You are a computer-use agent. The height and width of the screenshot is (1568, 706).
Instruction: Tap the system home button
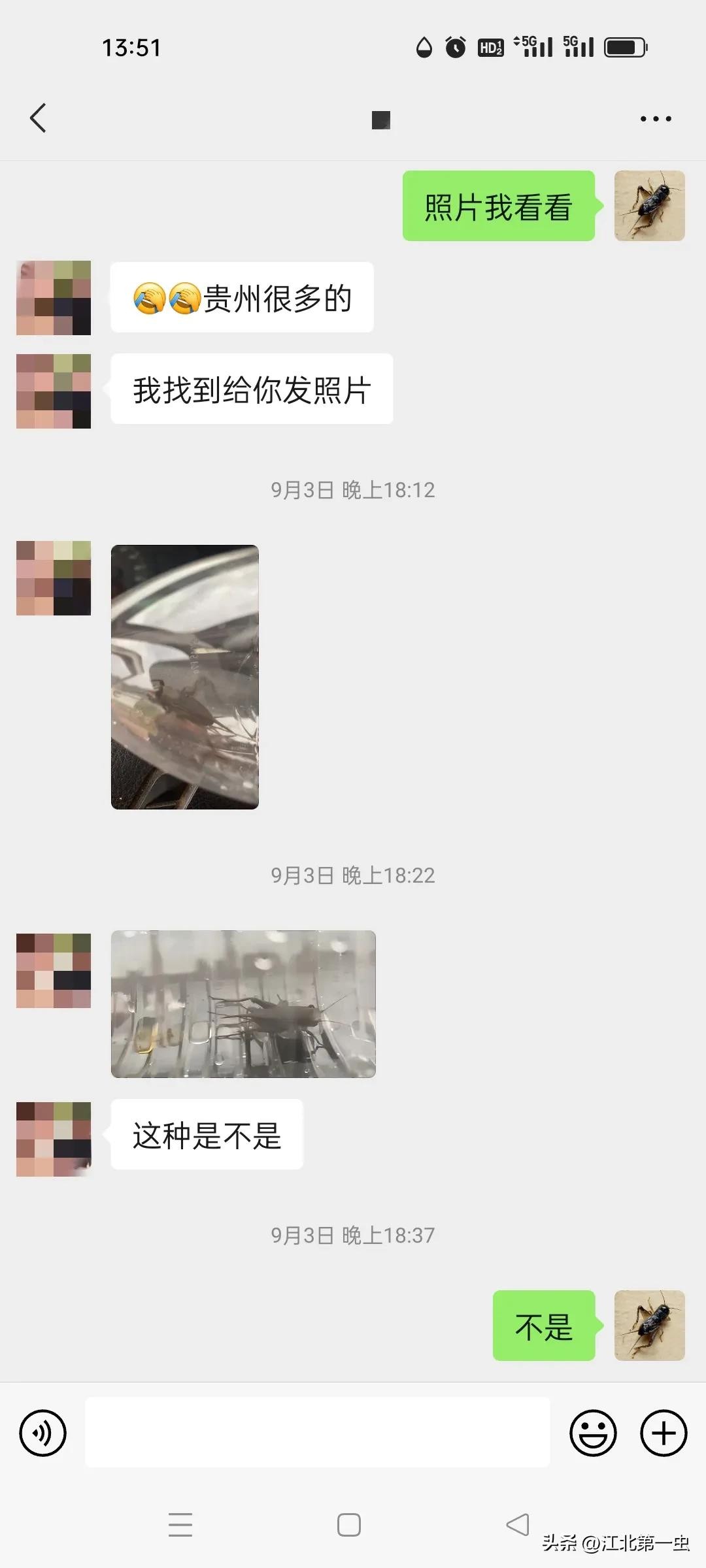(349, 1525)
